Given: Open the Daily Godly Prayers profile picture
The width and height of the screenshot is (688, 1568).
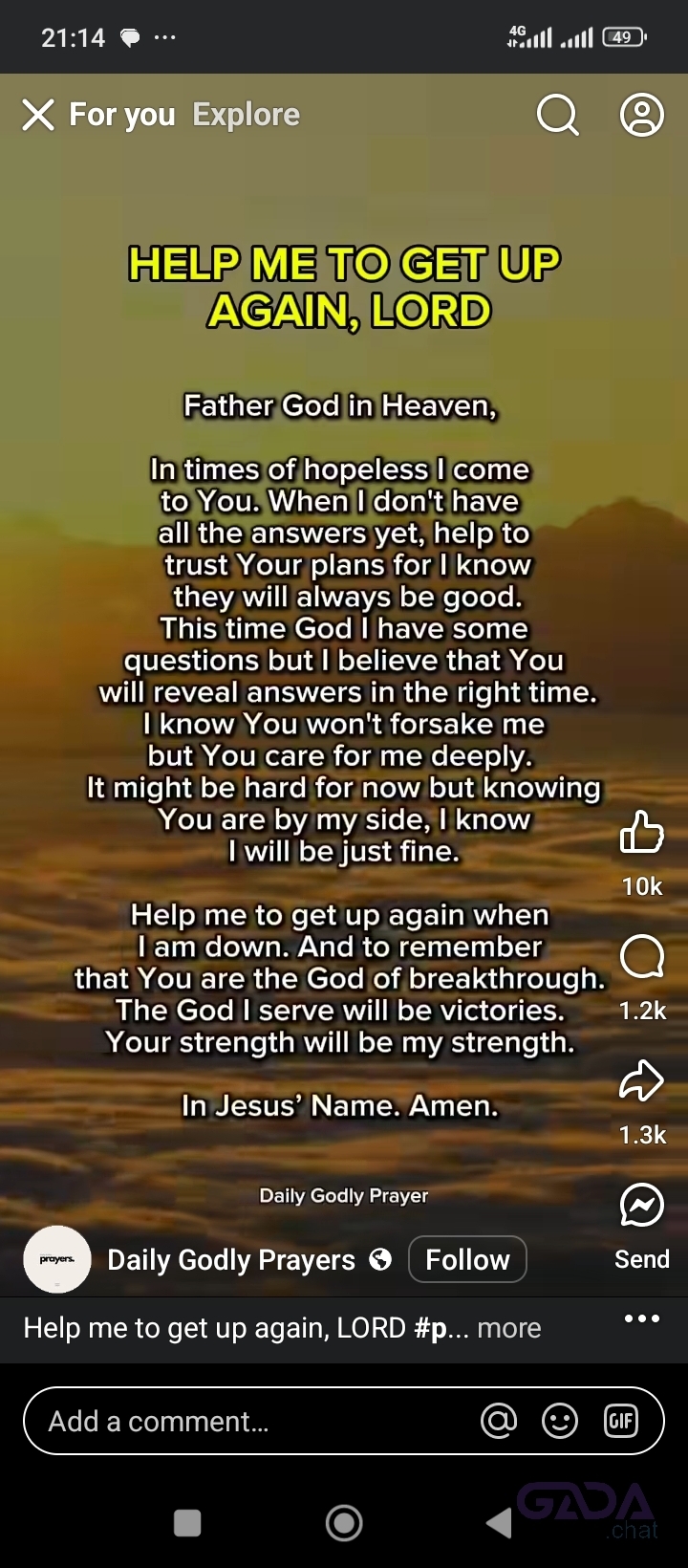Looking at the screenshot, I should 57,1259.
